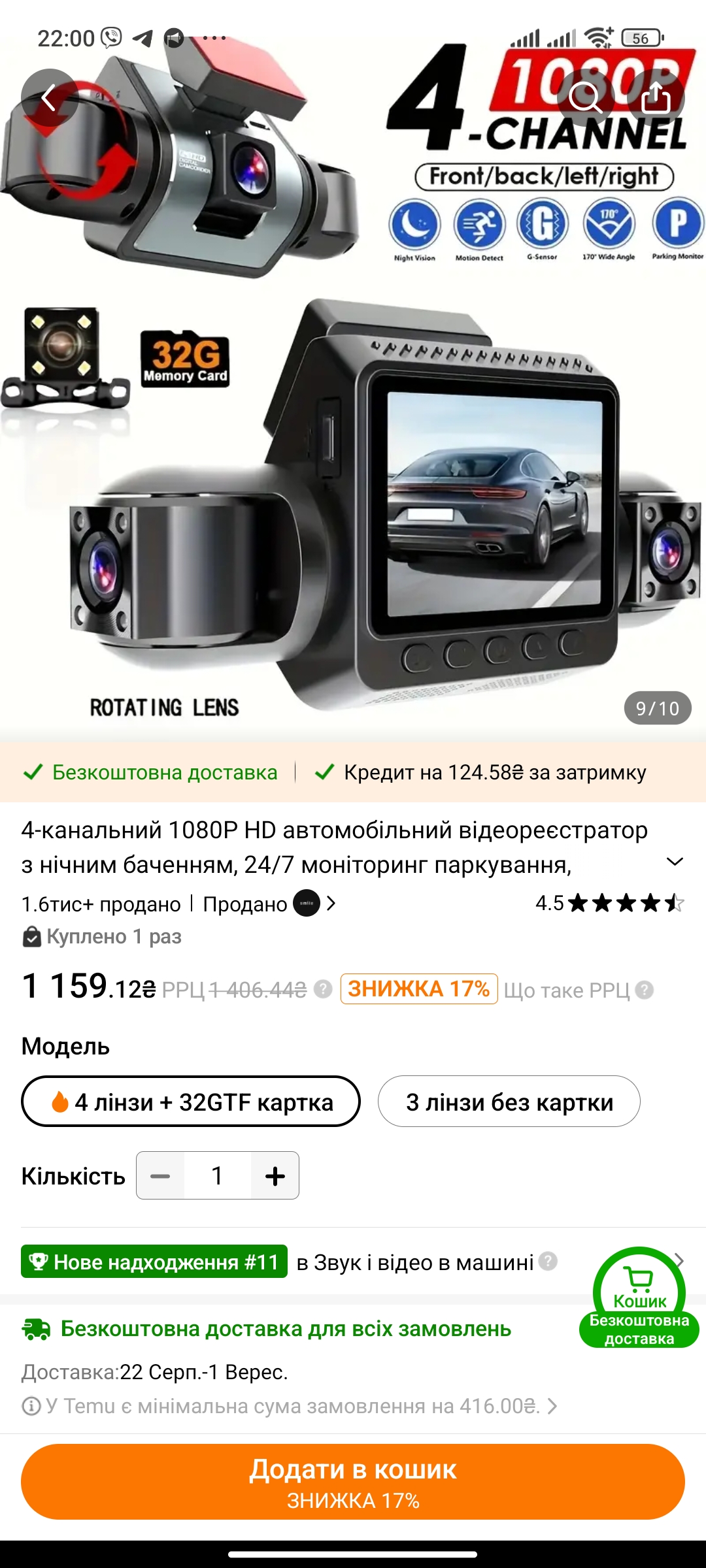Screen dimensions: 706x1568
Task: Tap Додати в кошик button
Action: click(353, 1481)
